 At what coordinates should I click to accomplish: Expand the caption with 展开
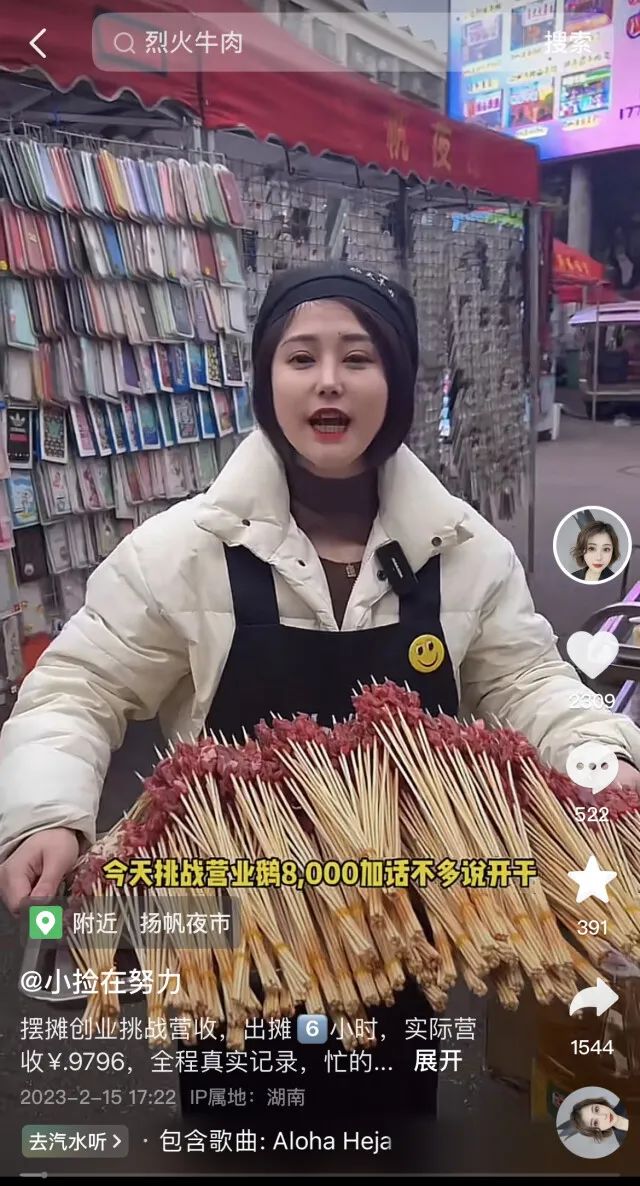pyautogui.click(x=438, y=1061)
